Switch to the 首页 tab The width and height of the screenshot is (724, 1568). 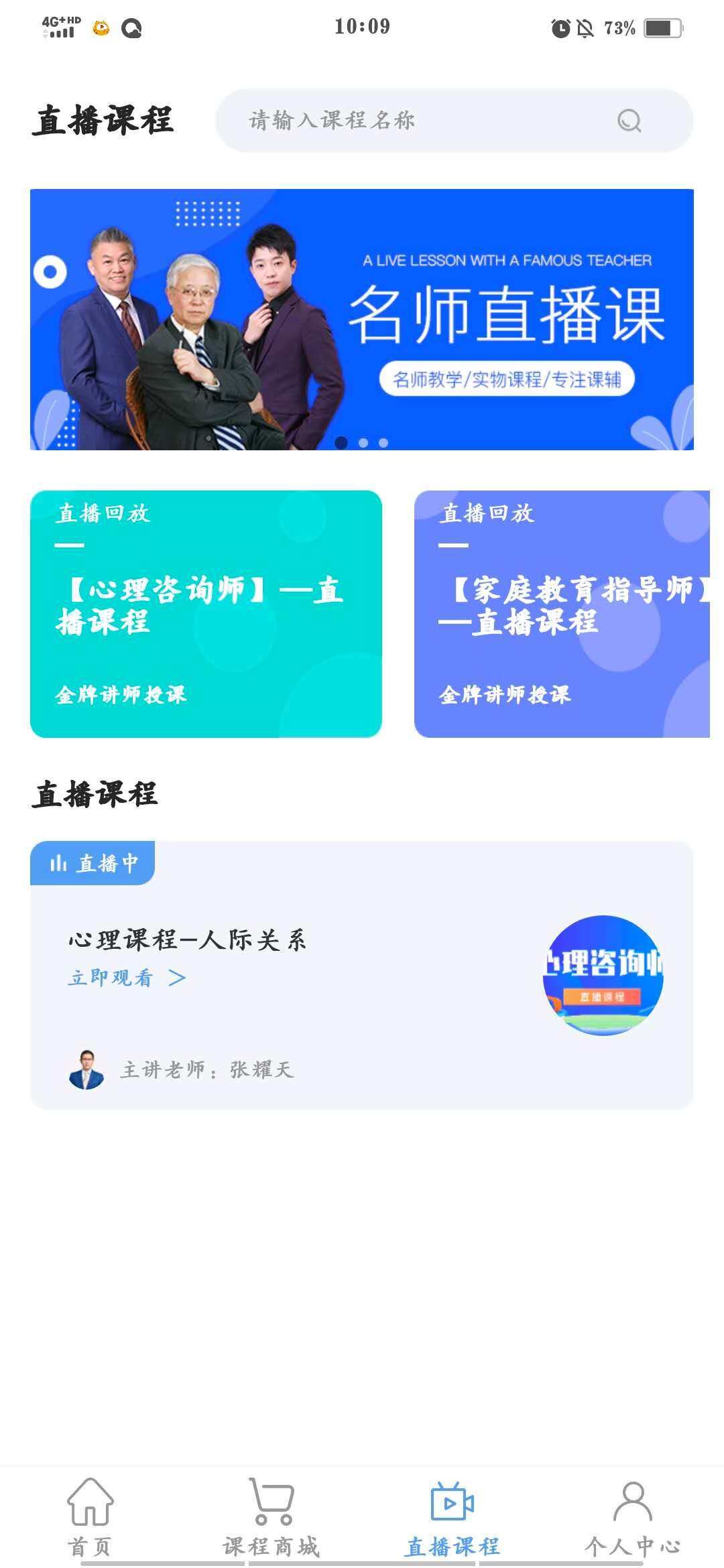(x=90, y=1518)
